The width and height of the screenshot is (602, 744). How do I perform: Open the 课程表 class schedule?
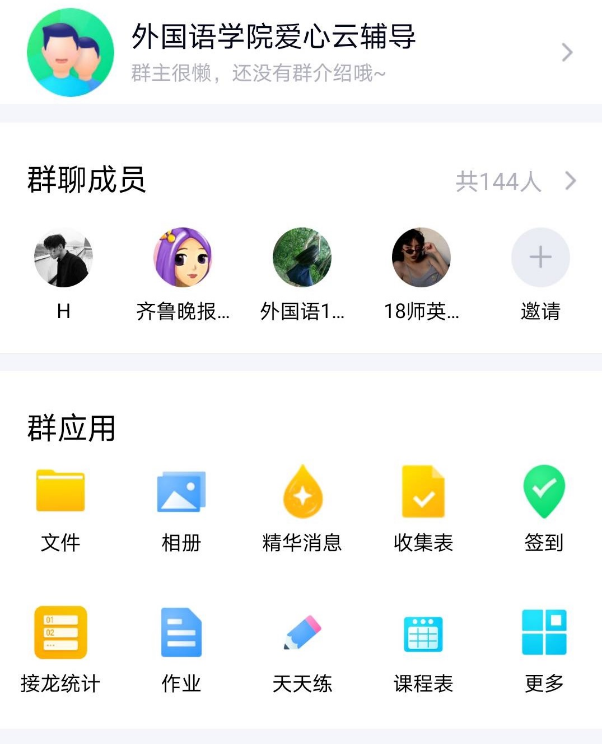423,633
